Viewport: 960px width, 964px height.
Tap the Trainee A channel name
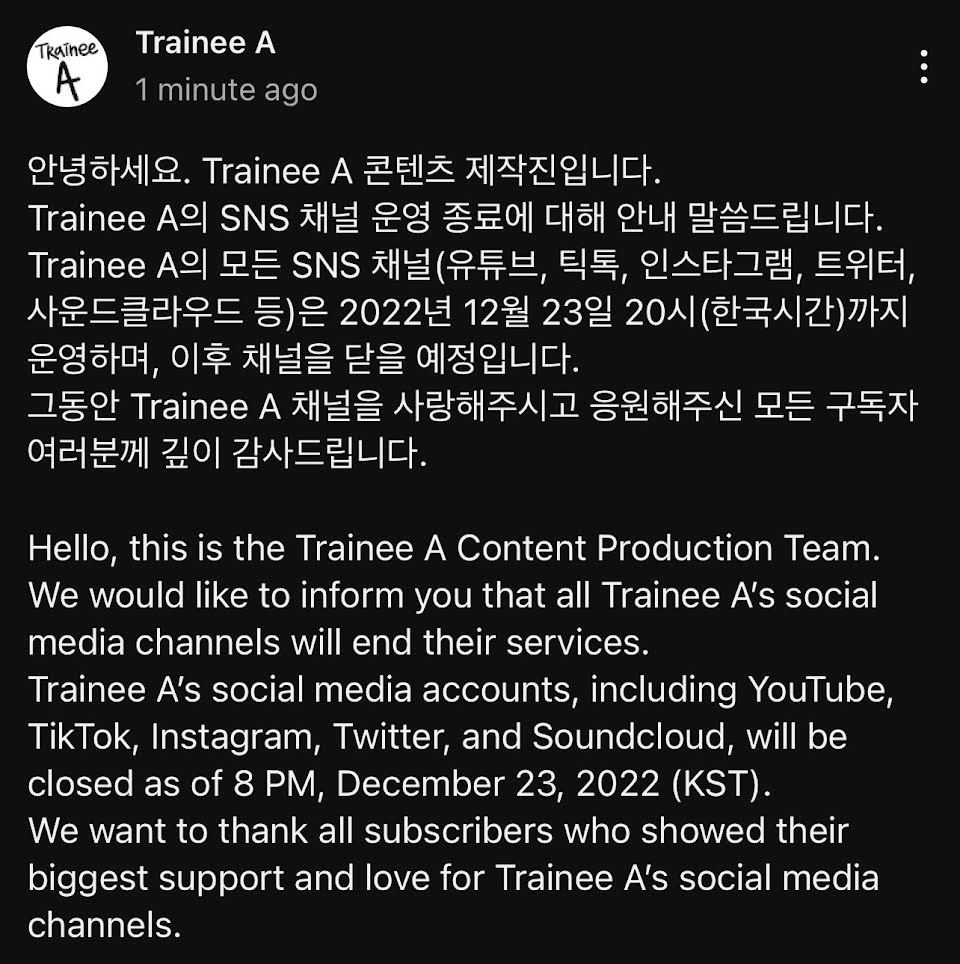pos(205,43)
